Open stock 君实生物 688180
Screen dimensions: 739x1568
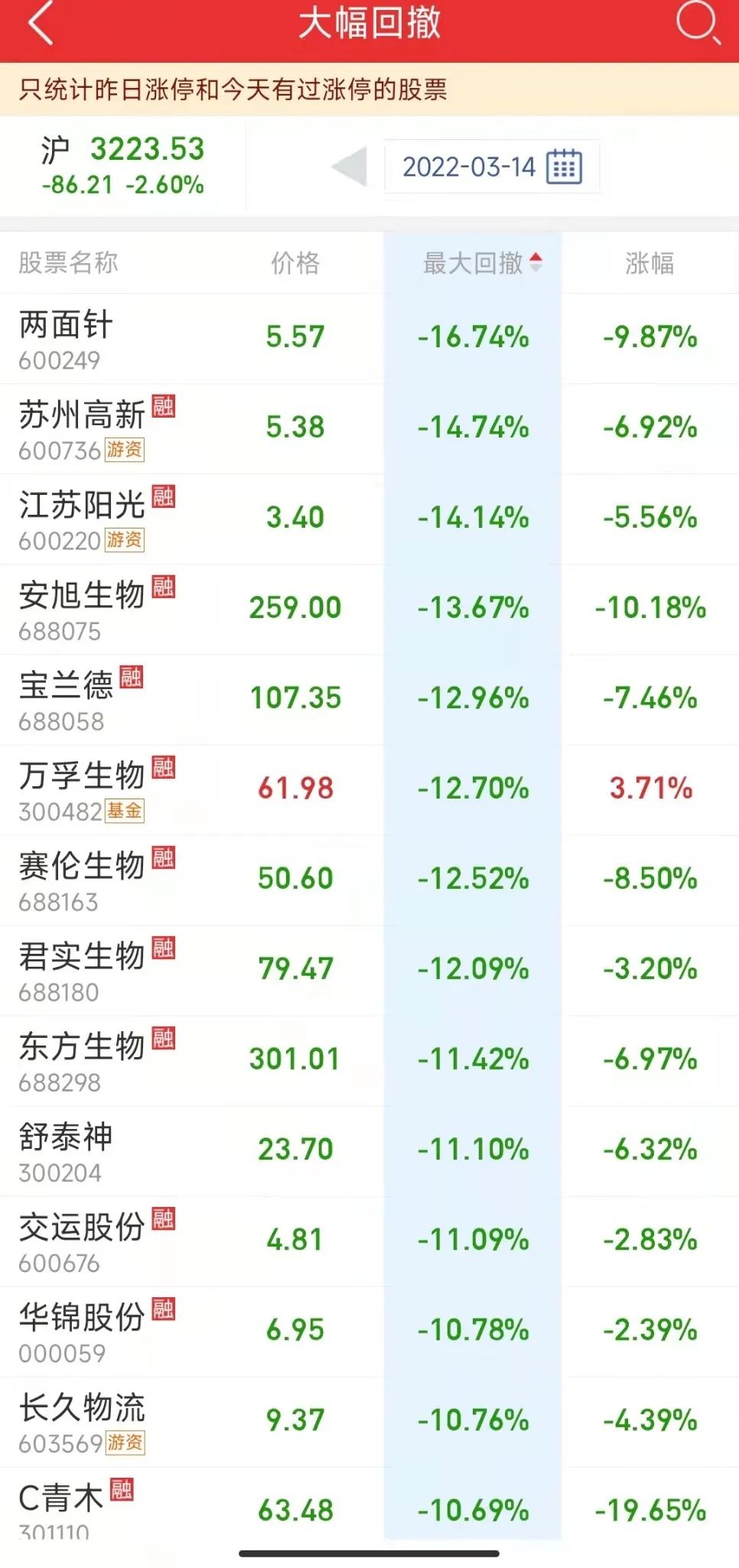(x=369, y=971)
